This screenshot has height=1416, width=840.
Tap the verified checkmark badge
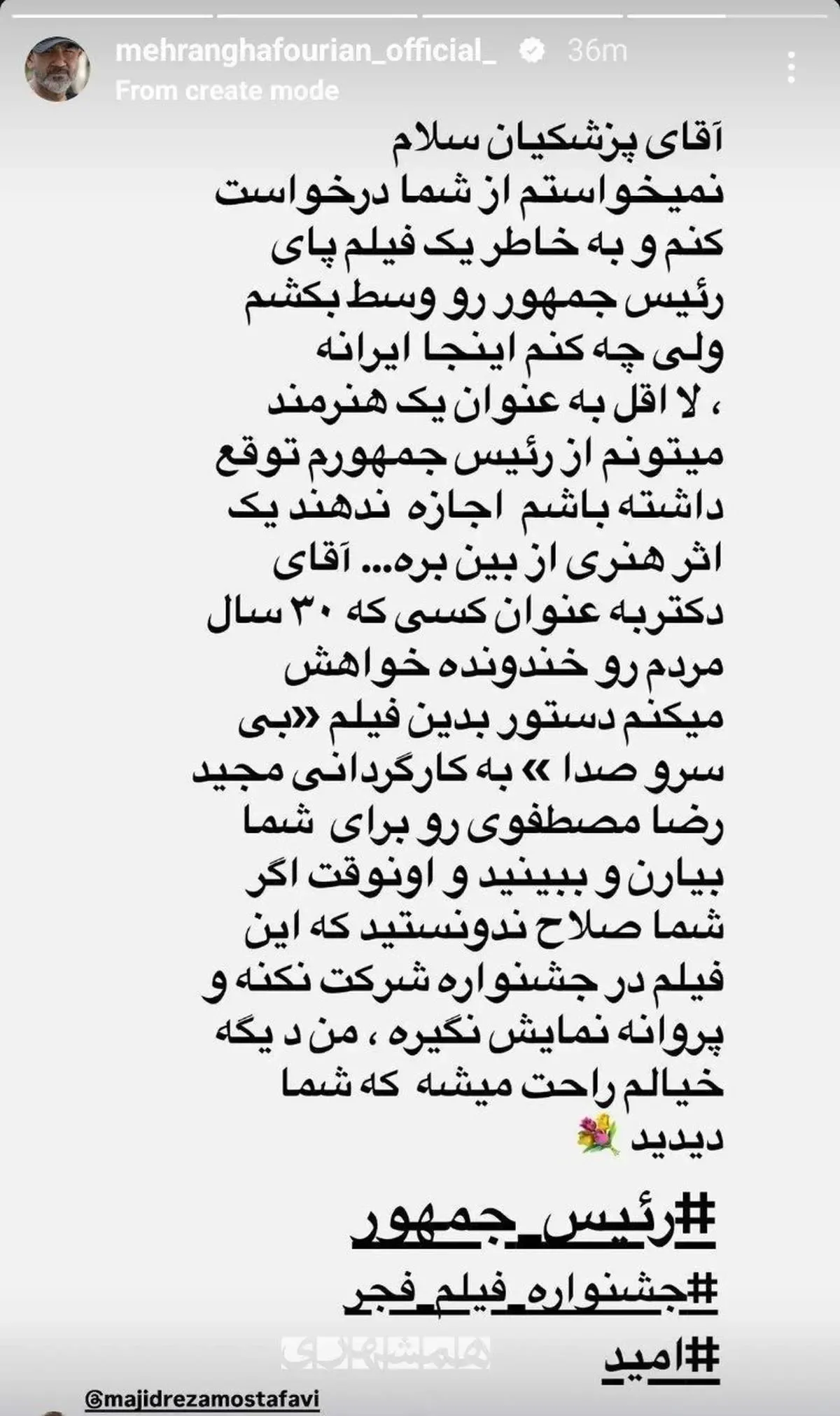533,50
